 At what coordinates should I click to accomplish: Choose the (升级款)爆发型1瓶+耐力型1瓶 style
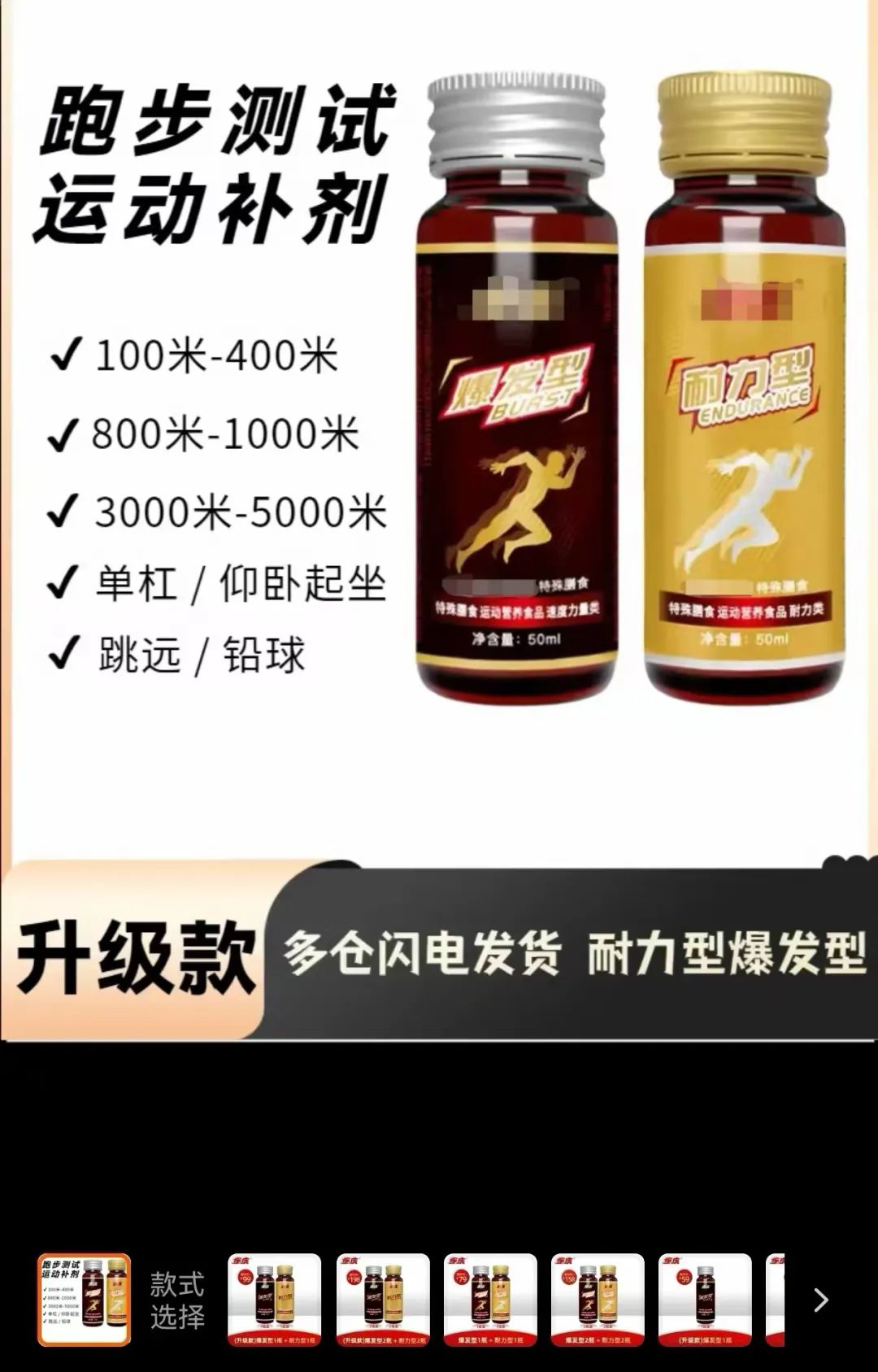[x=274, y=1299]
